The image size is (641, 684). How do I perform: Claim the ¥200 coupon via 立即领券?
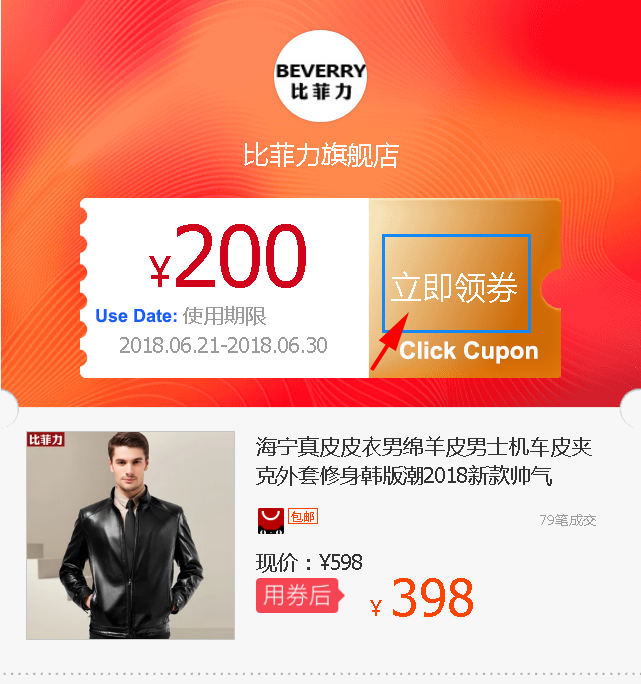(x=455, y=287)
